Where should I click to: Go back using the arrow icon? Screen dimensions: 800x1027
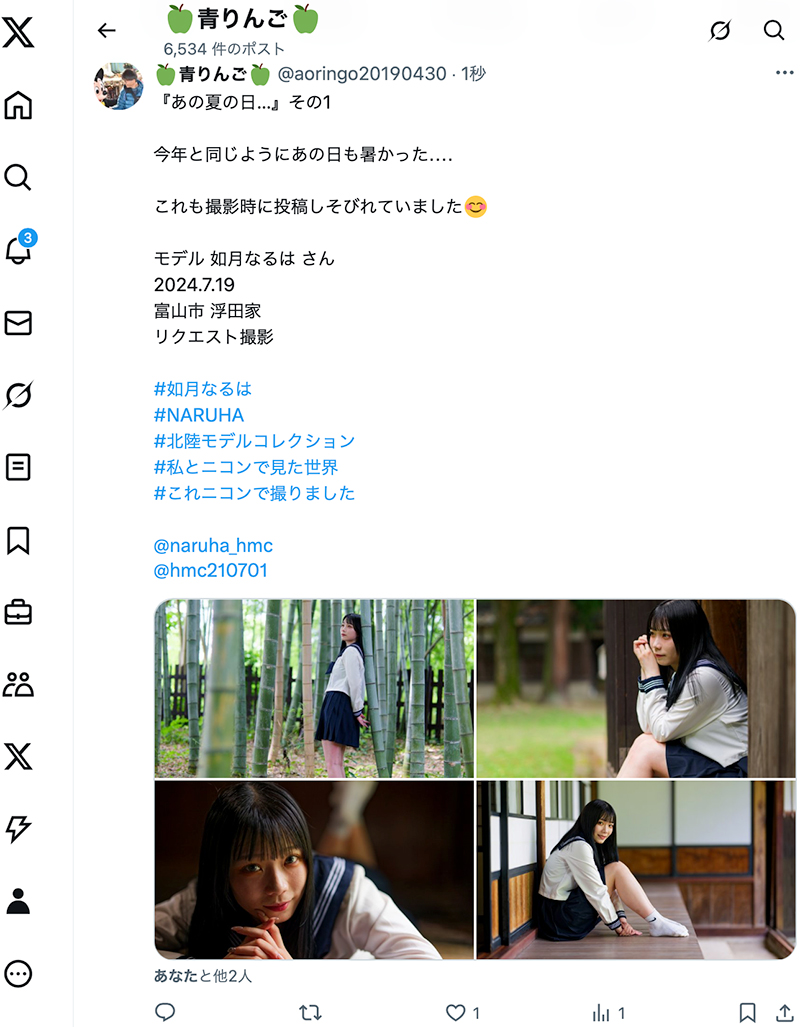pos(107,31)
